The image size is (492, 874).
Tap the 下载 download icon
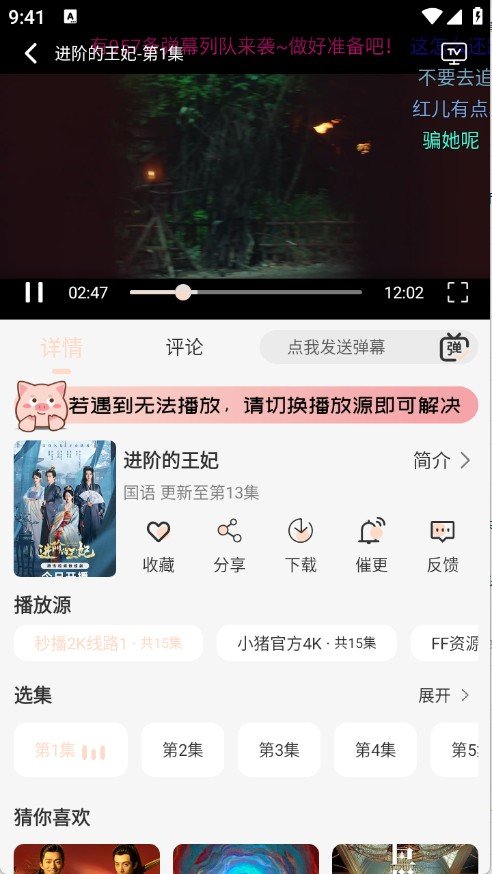(x=300, y=546)
